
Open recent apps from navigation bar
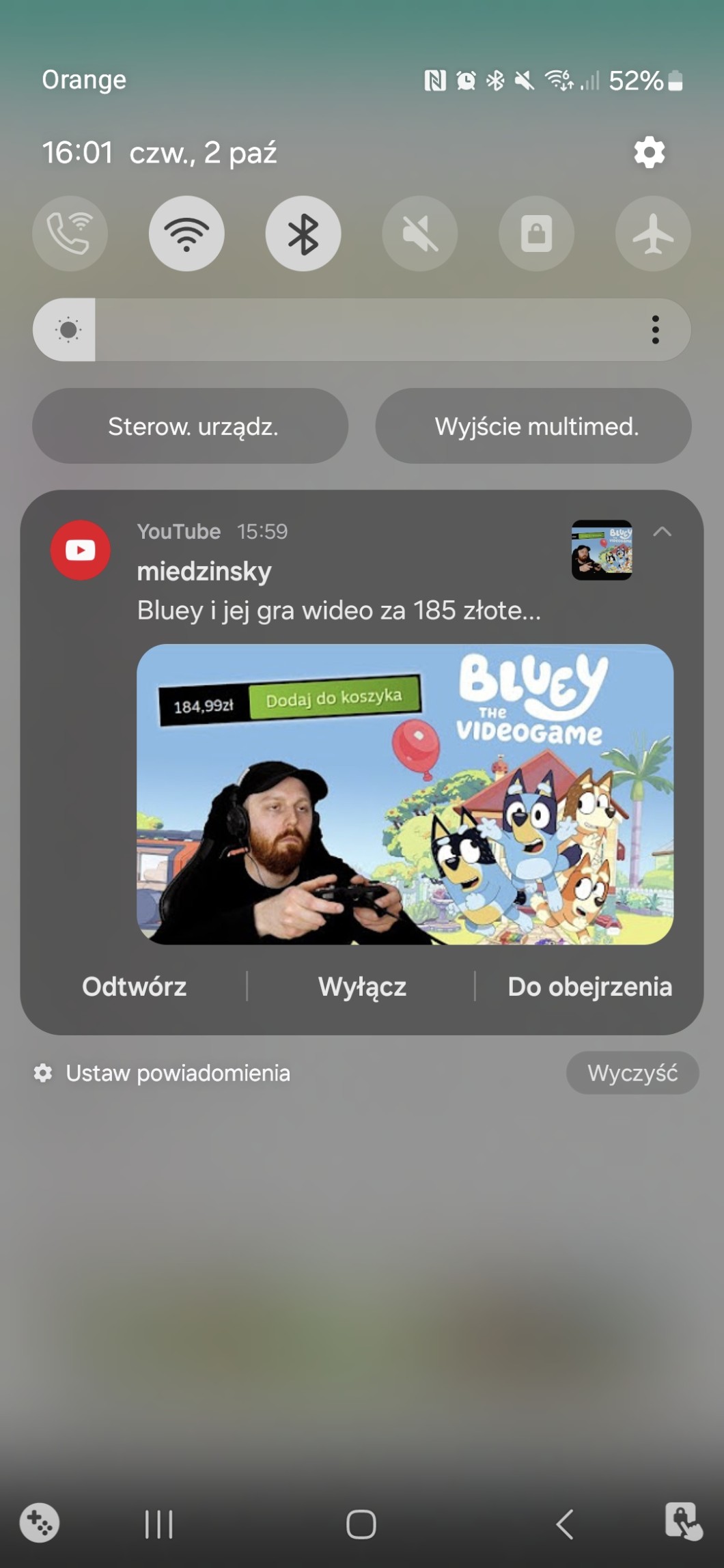tap(158, 1524)
